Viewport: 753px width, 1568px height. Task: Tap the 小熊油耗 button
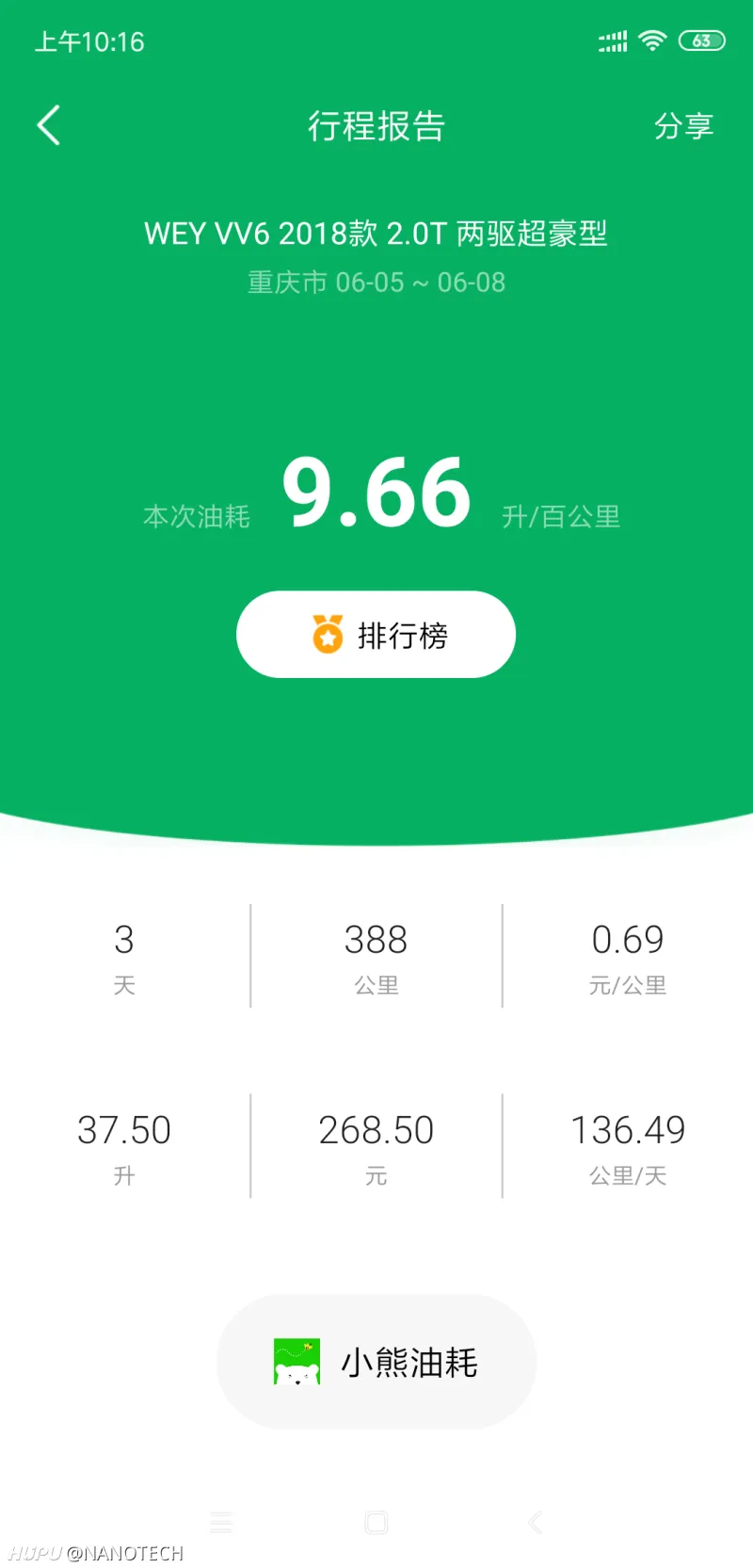[376, 1362]
